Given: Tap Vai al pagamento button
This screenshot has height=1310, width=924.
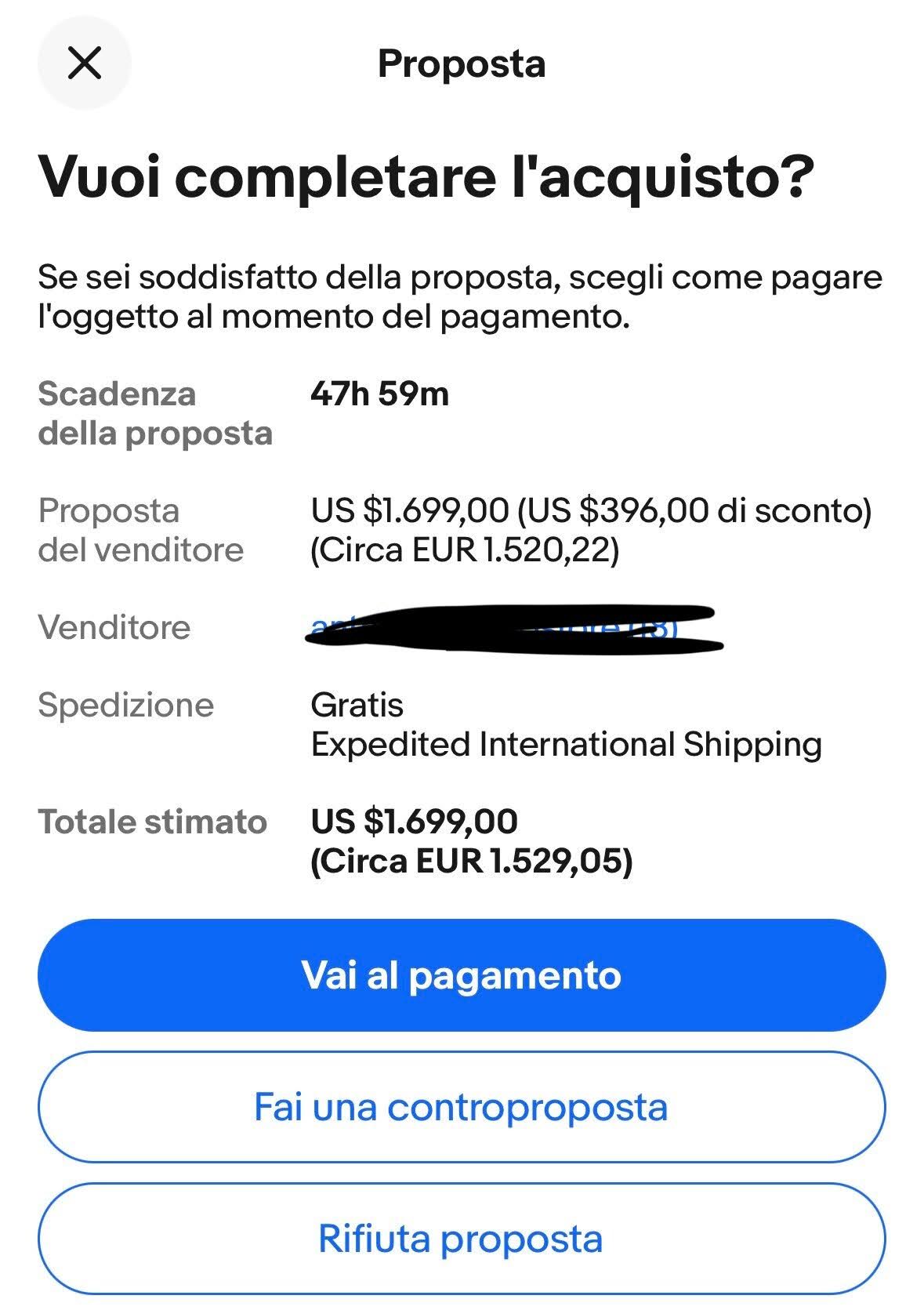Looking at the screenshot, I should pyautogui.click(x=462, y=975).
